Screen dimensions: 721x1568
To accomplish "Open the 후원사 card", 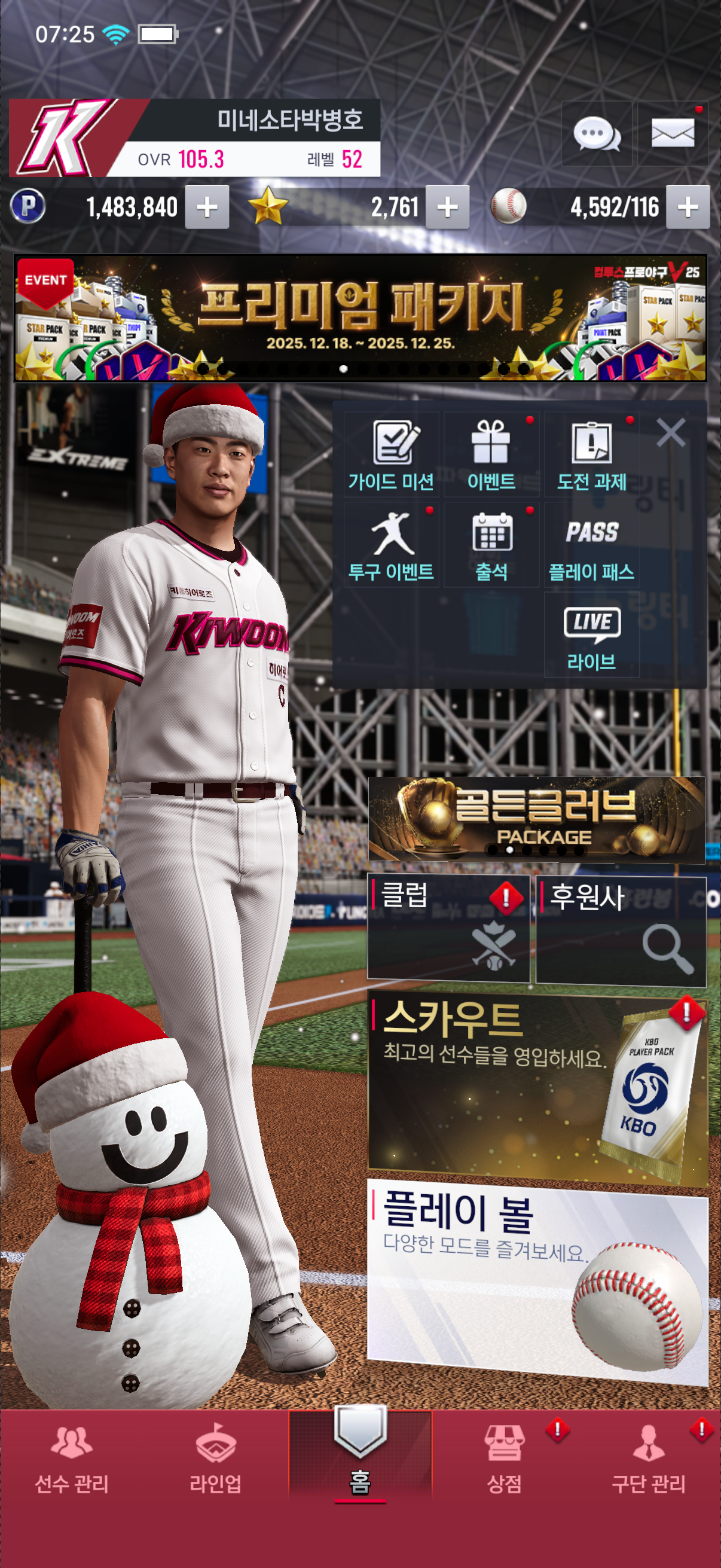I will click(621, 928).
